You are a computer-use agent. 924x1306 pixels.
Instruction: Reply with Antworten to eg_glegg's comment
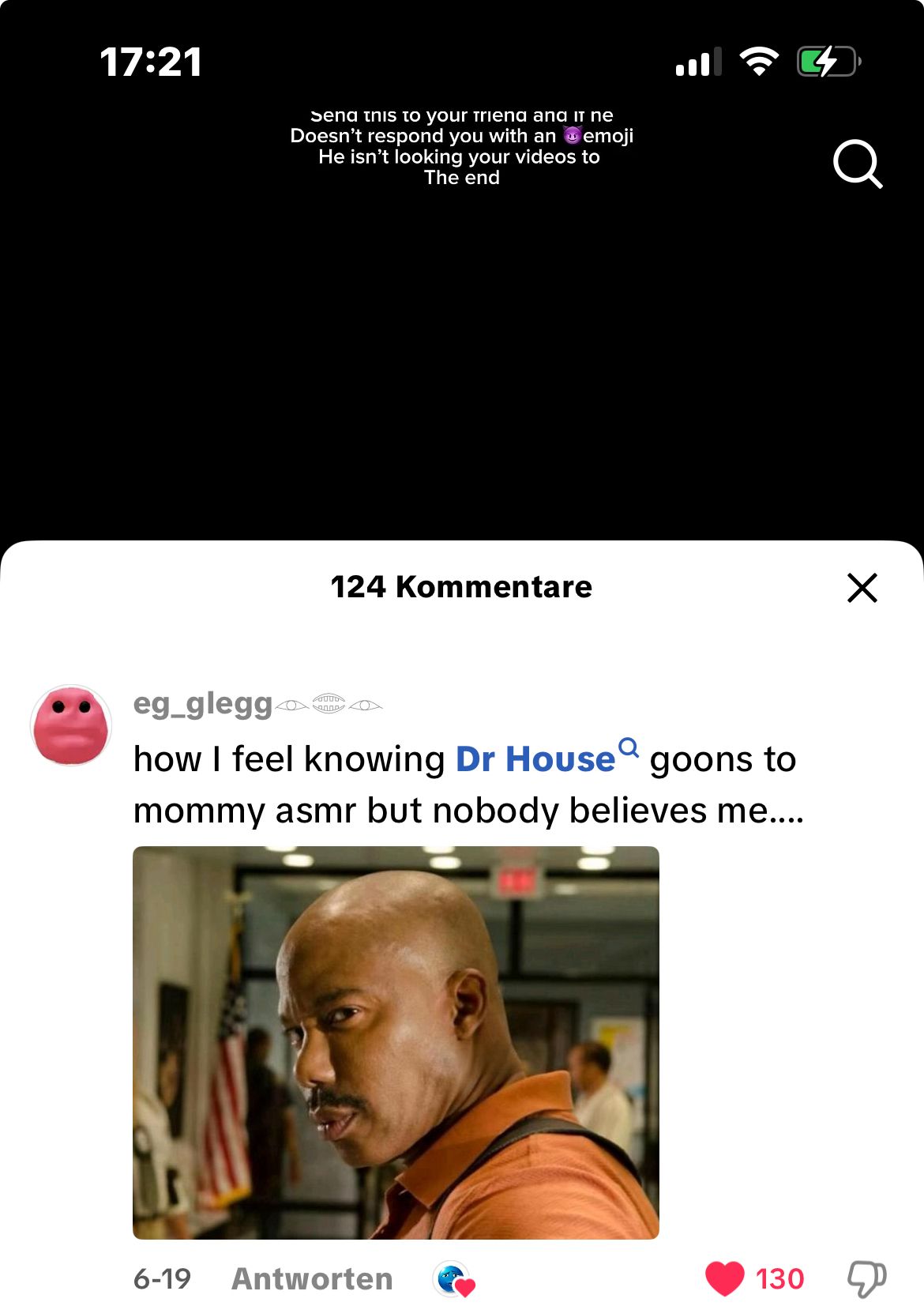(312, 1278)
